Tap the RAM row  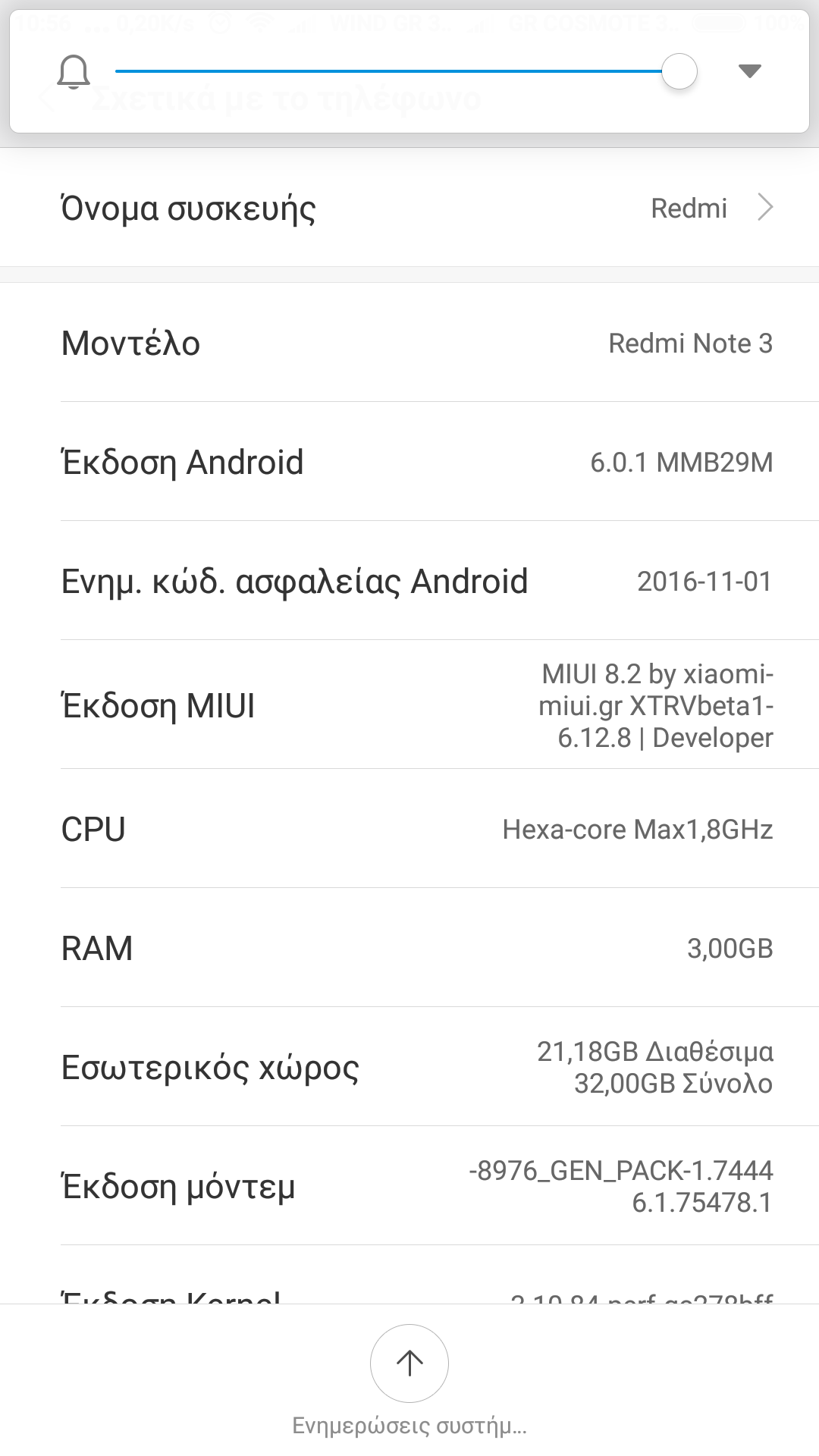(409, 948)
